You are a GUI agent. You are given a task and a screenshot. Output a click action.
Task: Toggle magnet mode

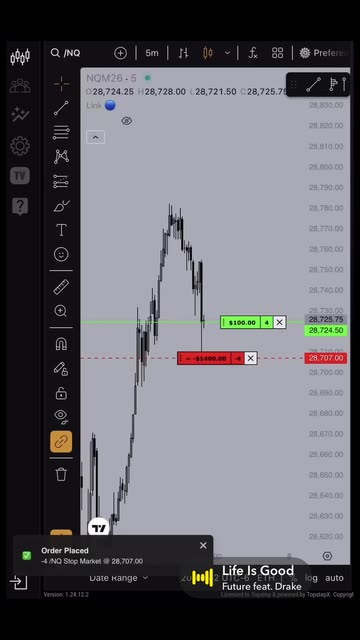(x=61, y=344)
